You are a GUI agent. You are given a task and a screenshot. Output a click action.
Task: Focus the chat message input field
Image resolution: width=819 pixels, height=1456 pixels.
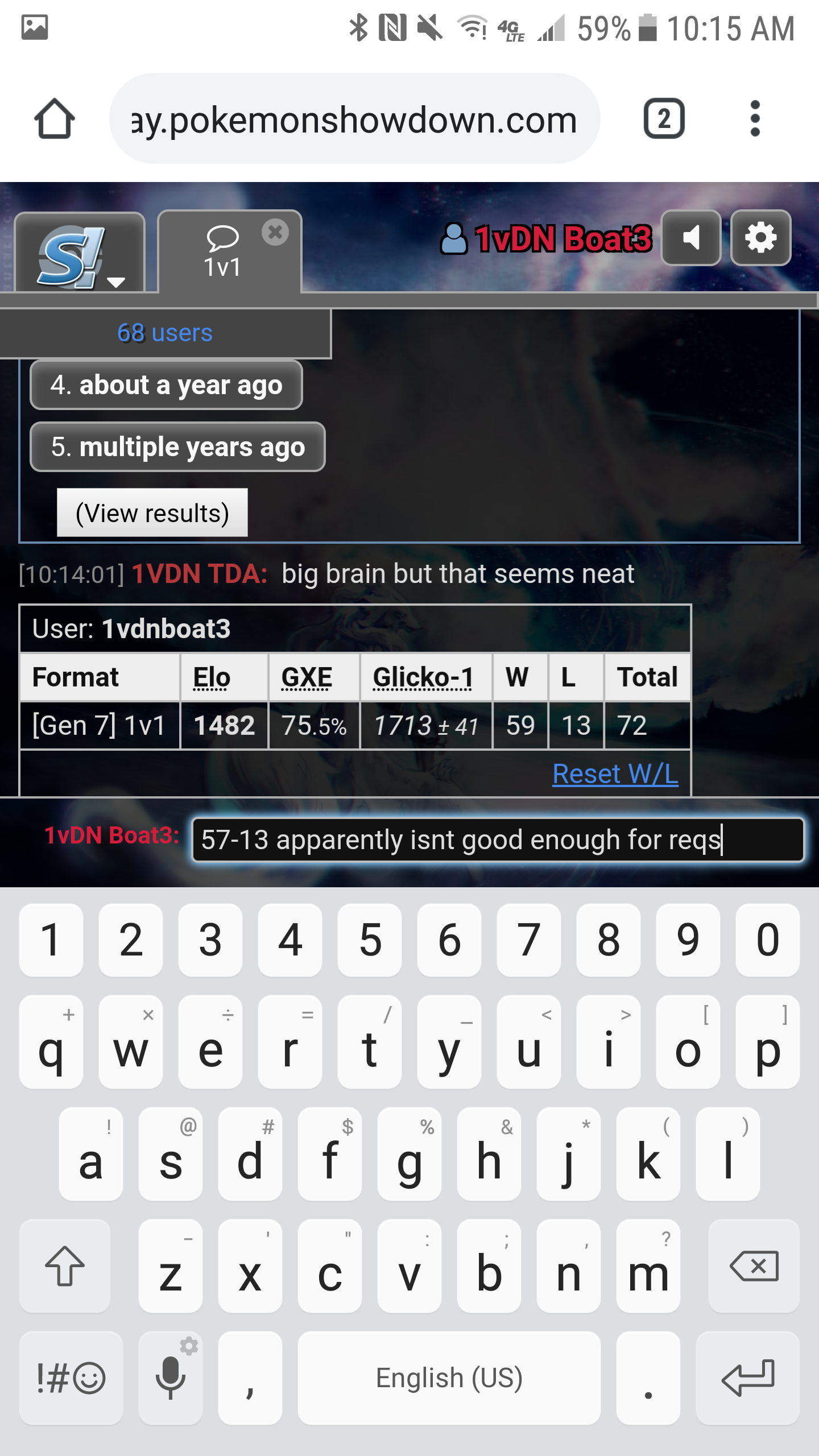[498, 840]
